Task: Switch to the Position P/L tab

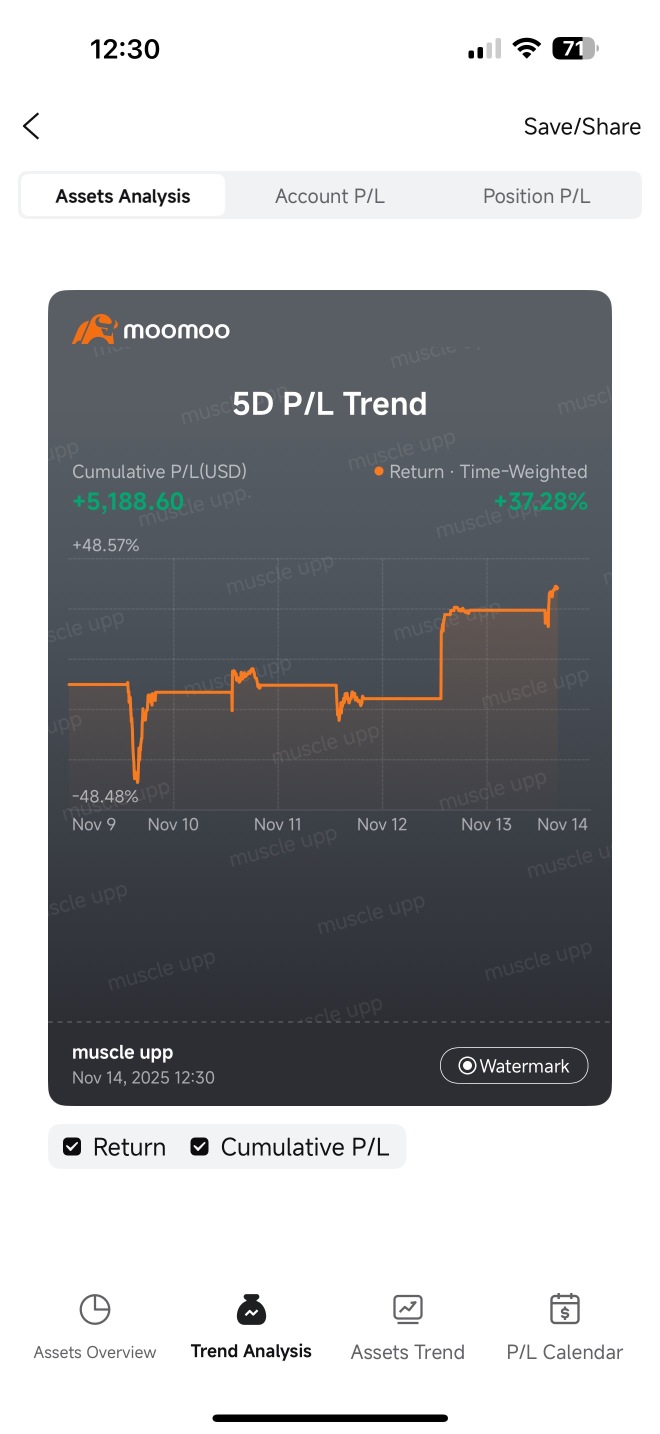Action: (536, 196)
